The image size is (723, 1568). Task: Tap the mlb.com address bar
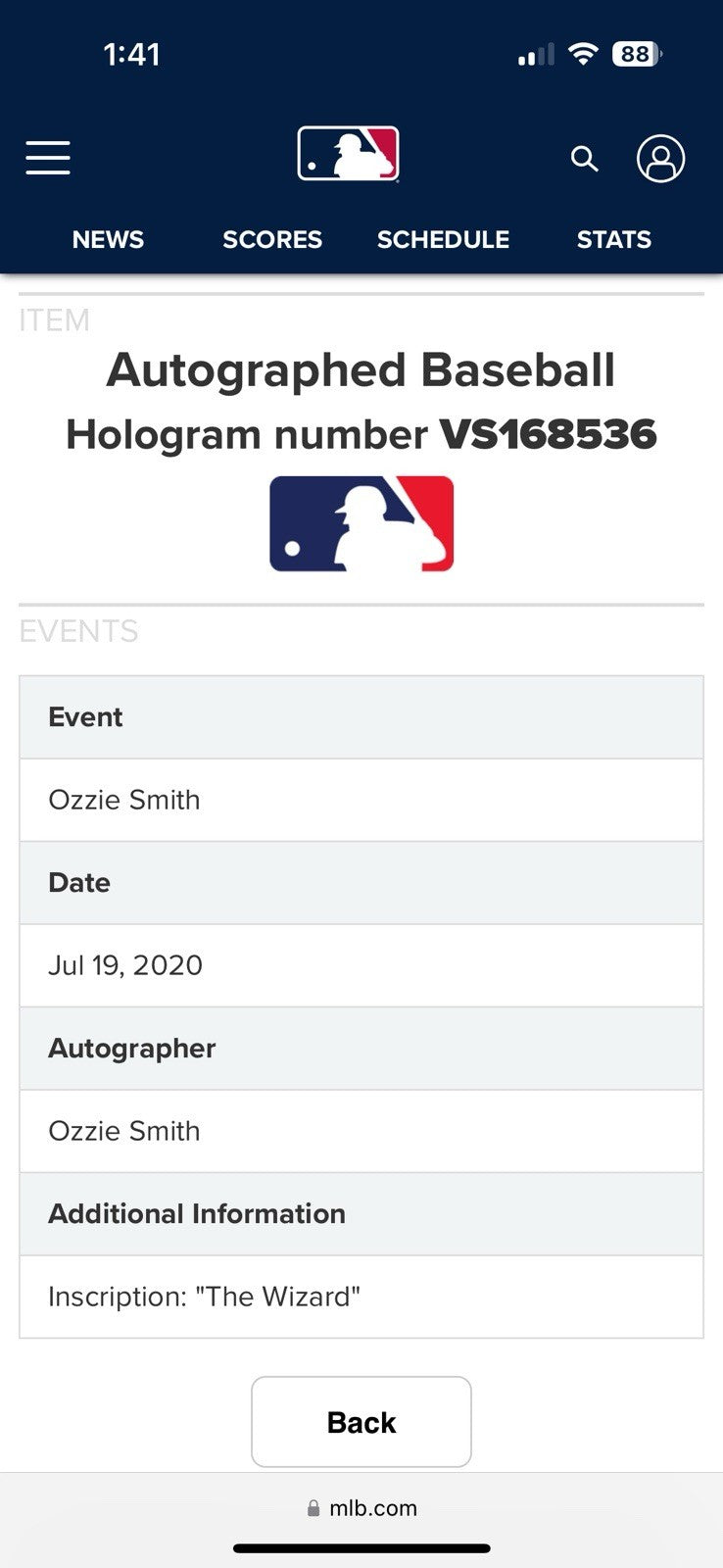click(x=362, y=1508)
